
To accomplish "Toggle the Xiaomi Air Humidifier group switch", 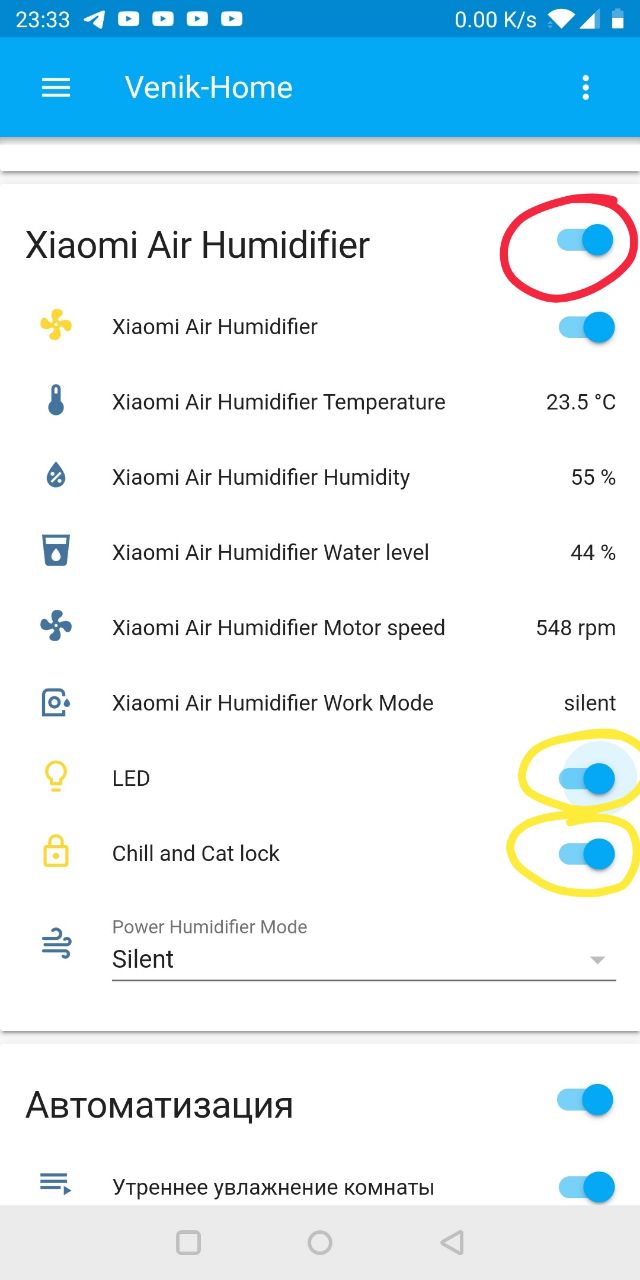I will (x=586, y=240).
